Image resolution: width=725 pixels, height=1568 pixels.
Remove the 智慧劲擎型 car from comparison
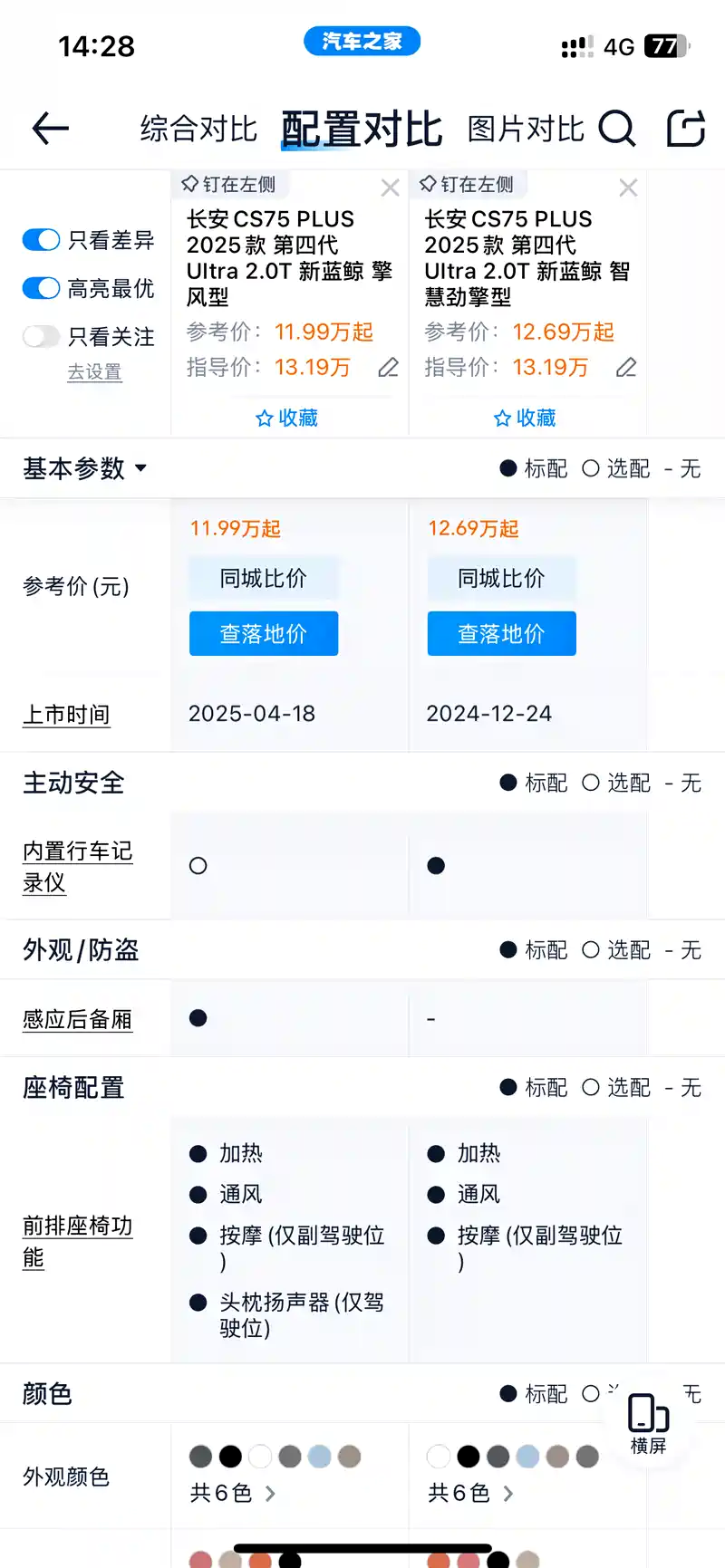[628, 188]
